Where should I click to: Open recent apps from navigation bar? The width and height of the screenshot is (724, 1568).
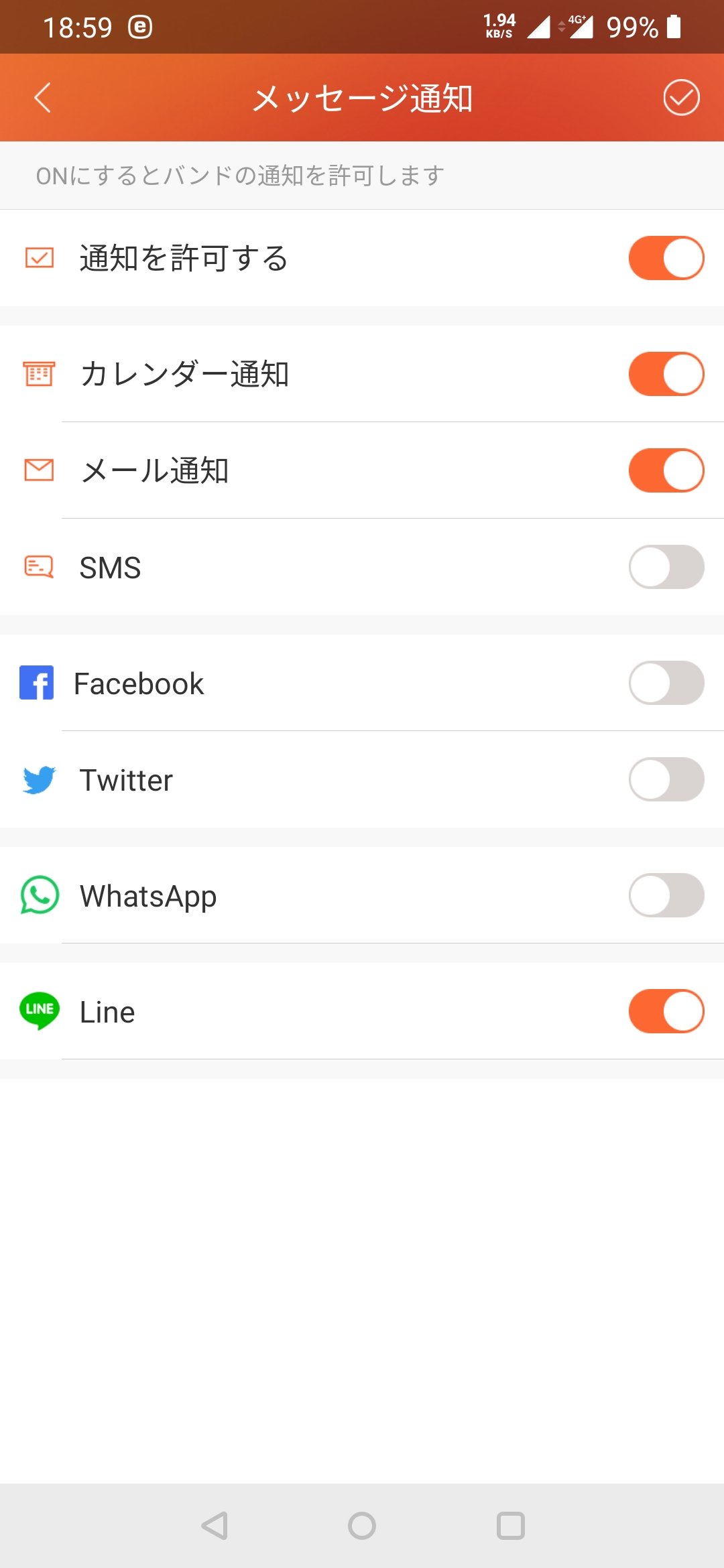510,1526
